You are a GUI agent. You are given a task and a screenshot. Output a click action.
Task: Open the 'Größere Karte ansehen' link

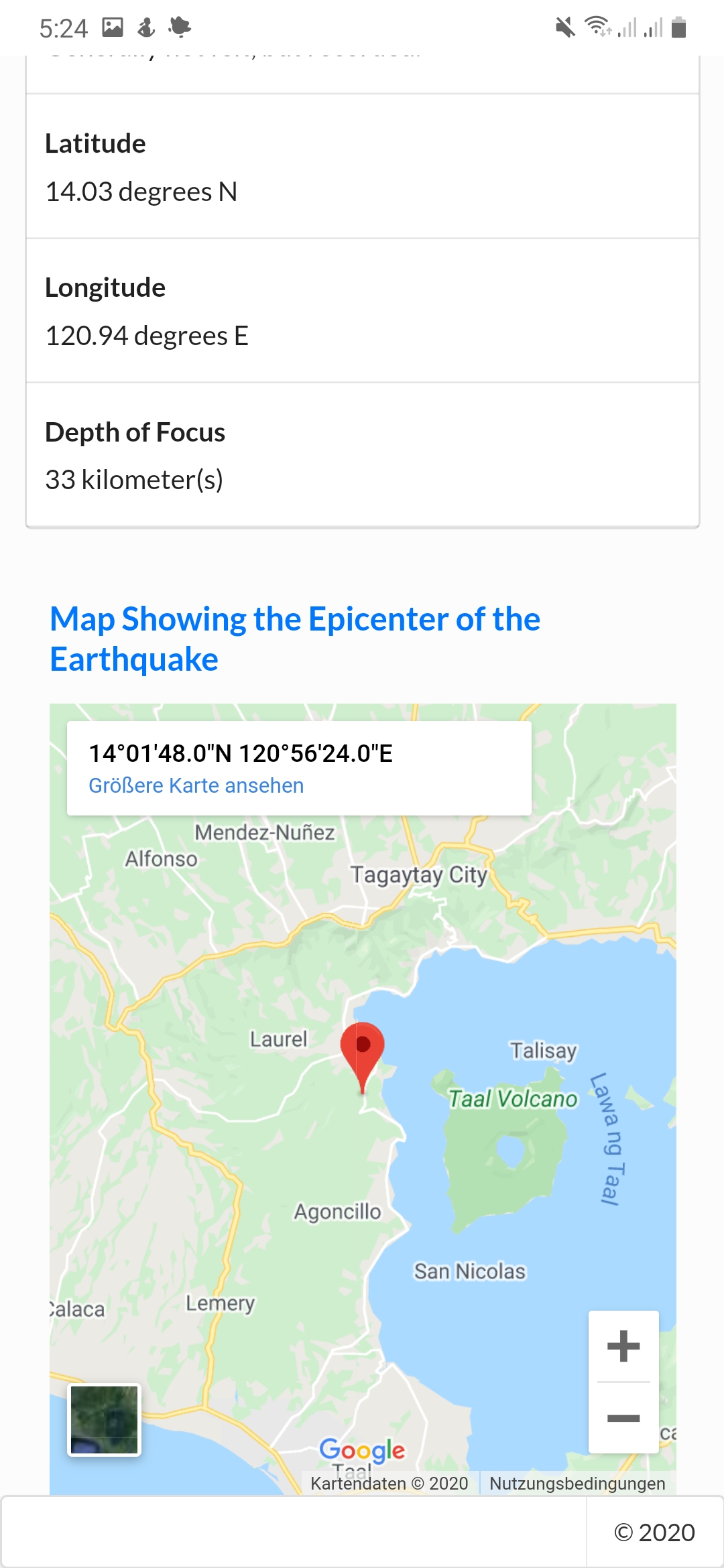pyautogui.click(x=196, y=785)
